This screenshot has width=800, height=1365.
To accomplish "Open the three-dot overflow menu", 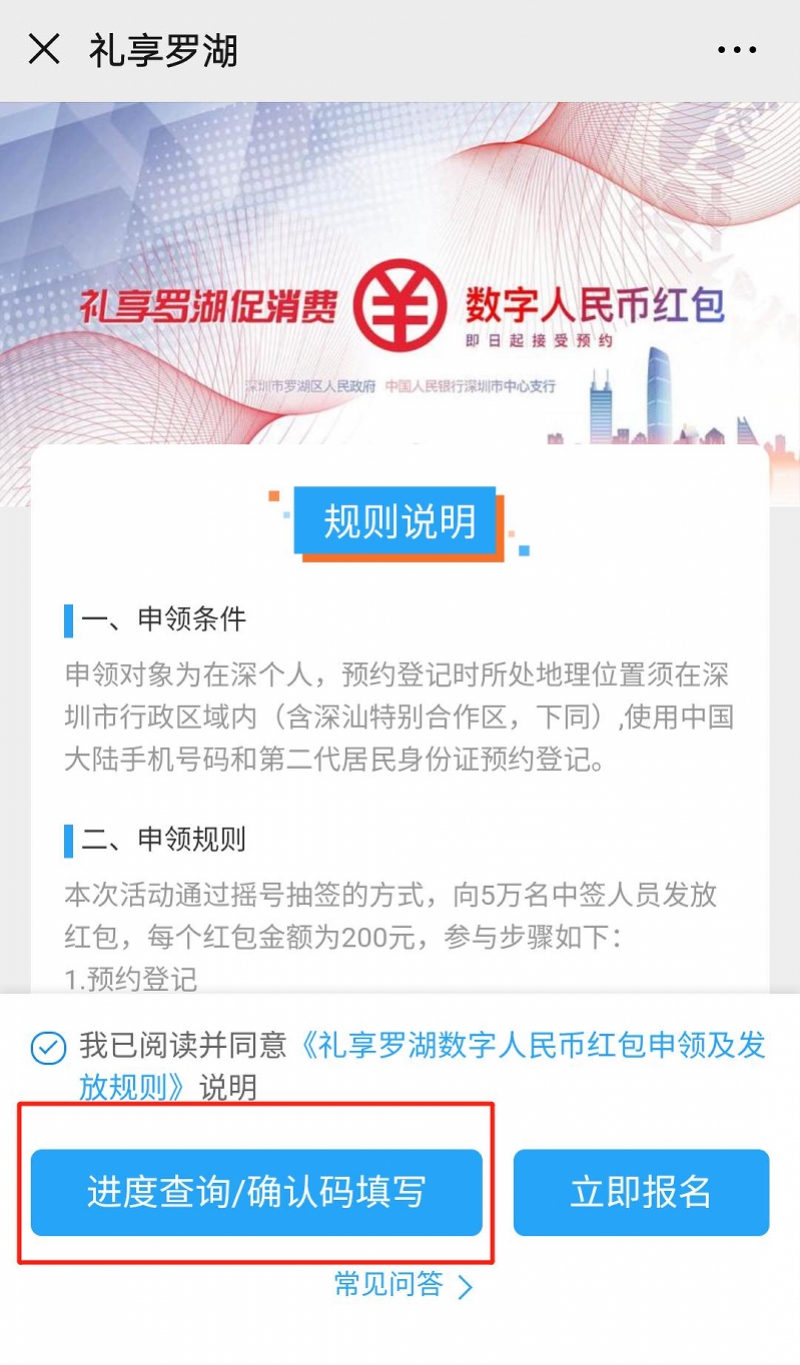I will click(x=737, y=49).
